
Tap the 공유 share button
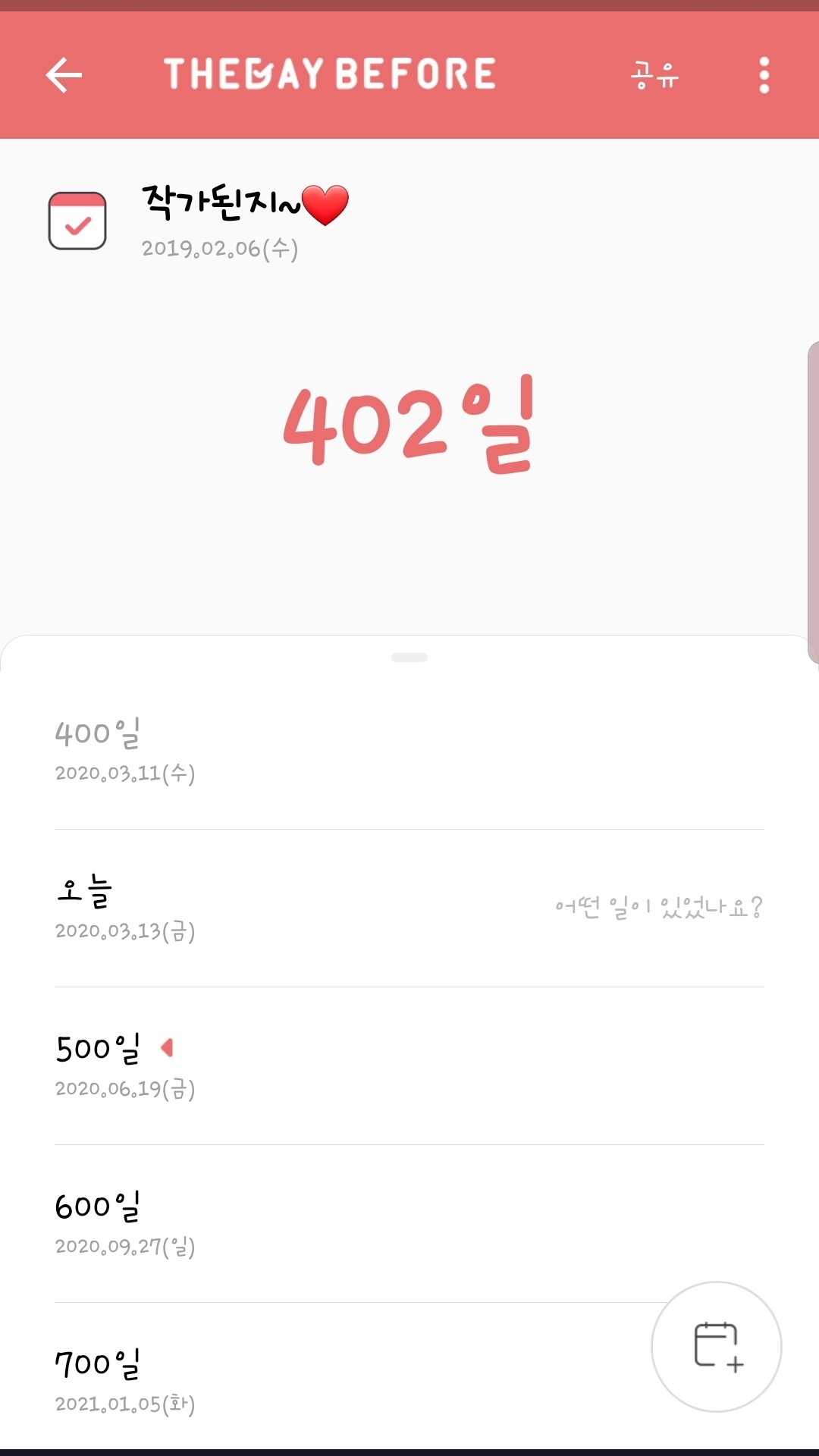click(x=654, y=75)
